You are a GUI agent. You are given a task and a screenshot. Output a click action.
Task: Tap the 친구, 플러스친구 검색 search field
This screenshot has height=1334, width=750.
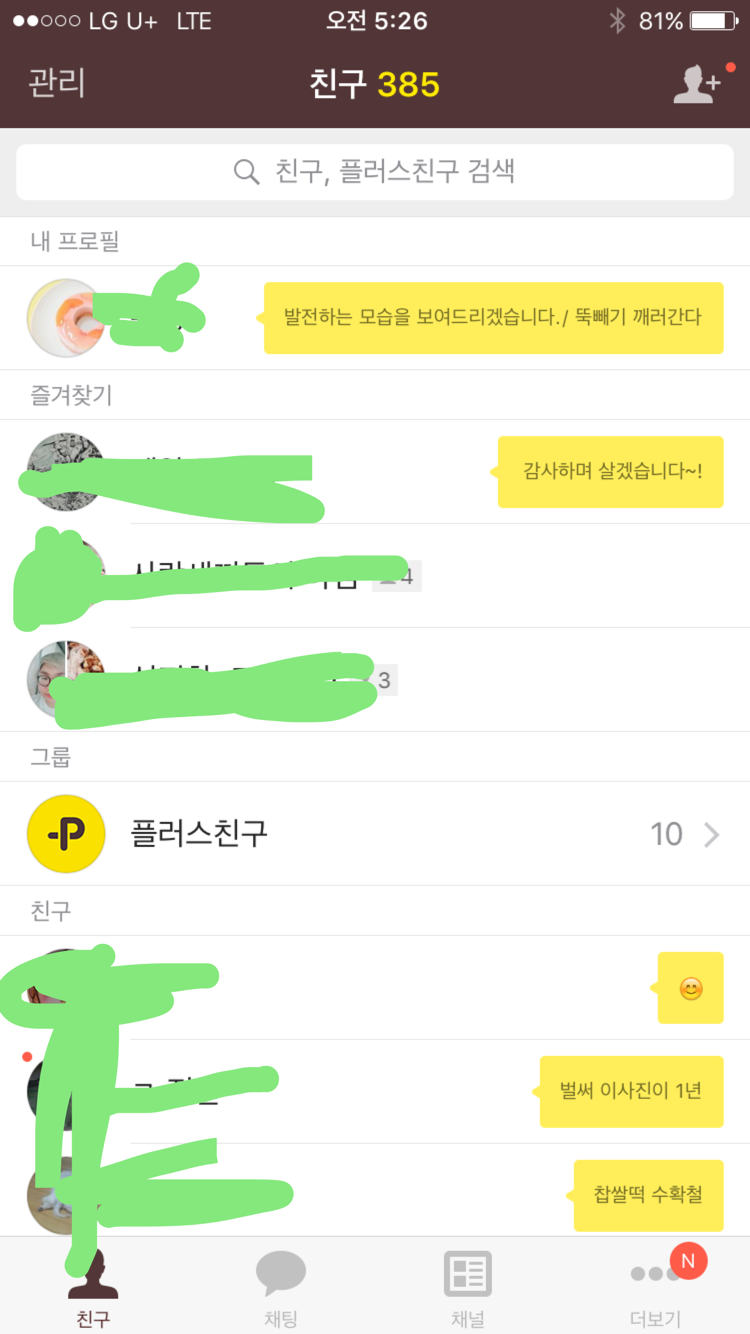pos(375,172)
